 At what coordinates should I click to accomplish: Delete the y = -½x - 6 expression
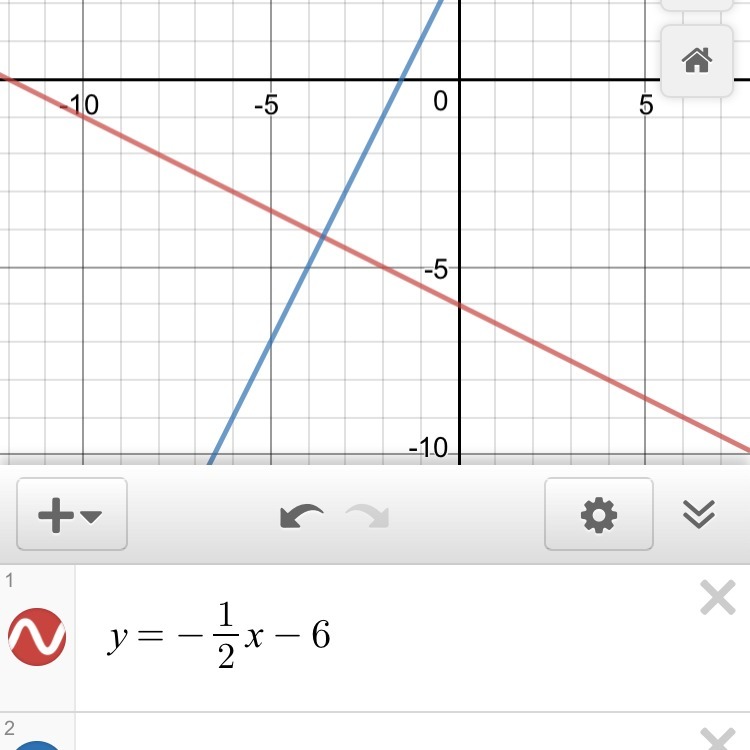pos(717,599)
